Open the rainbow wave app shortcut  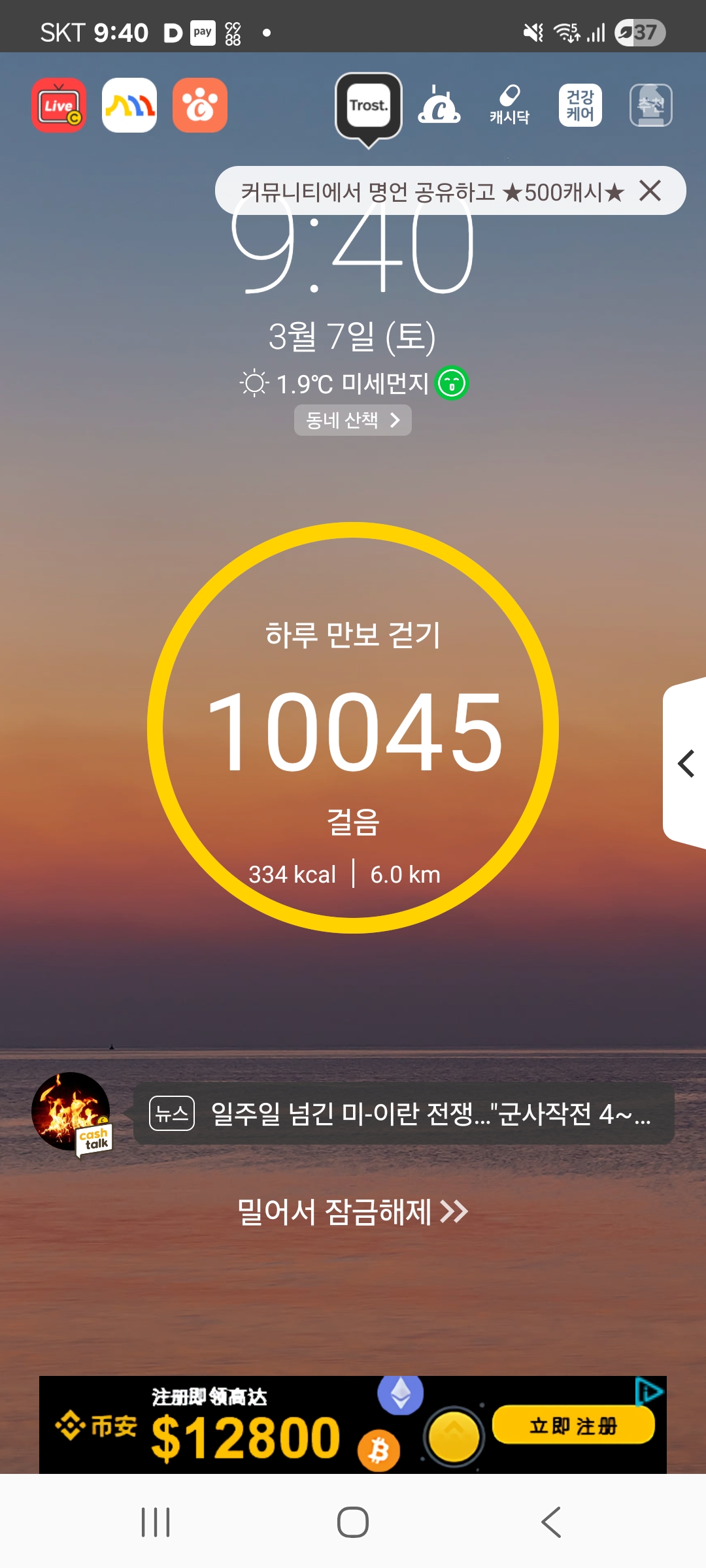pyautogui.click(x=129, y=105)
